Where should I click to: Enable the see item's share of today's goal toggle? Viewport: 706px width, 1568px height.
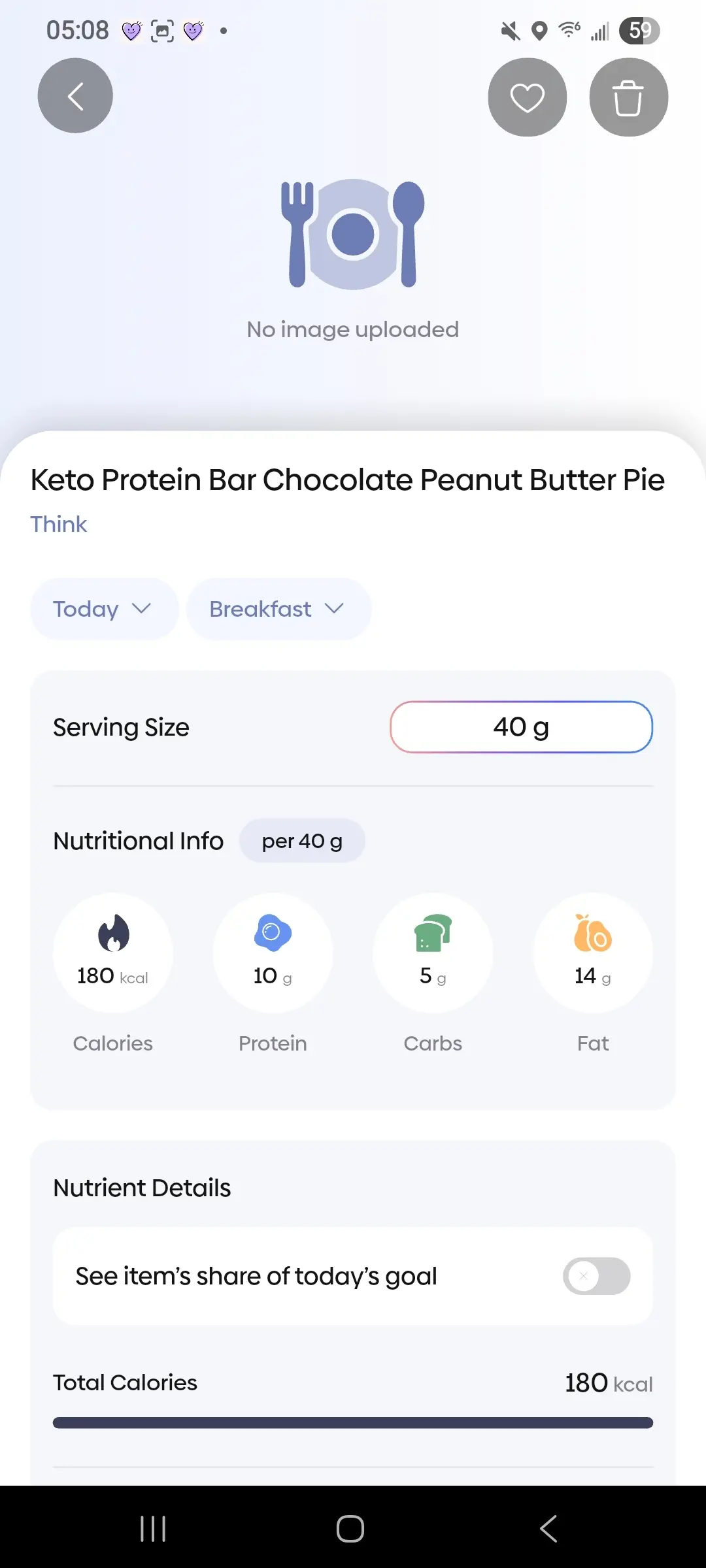point(597,1276)
